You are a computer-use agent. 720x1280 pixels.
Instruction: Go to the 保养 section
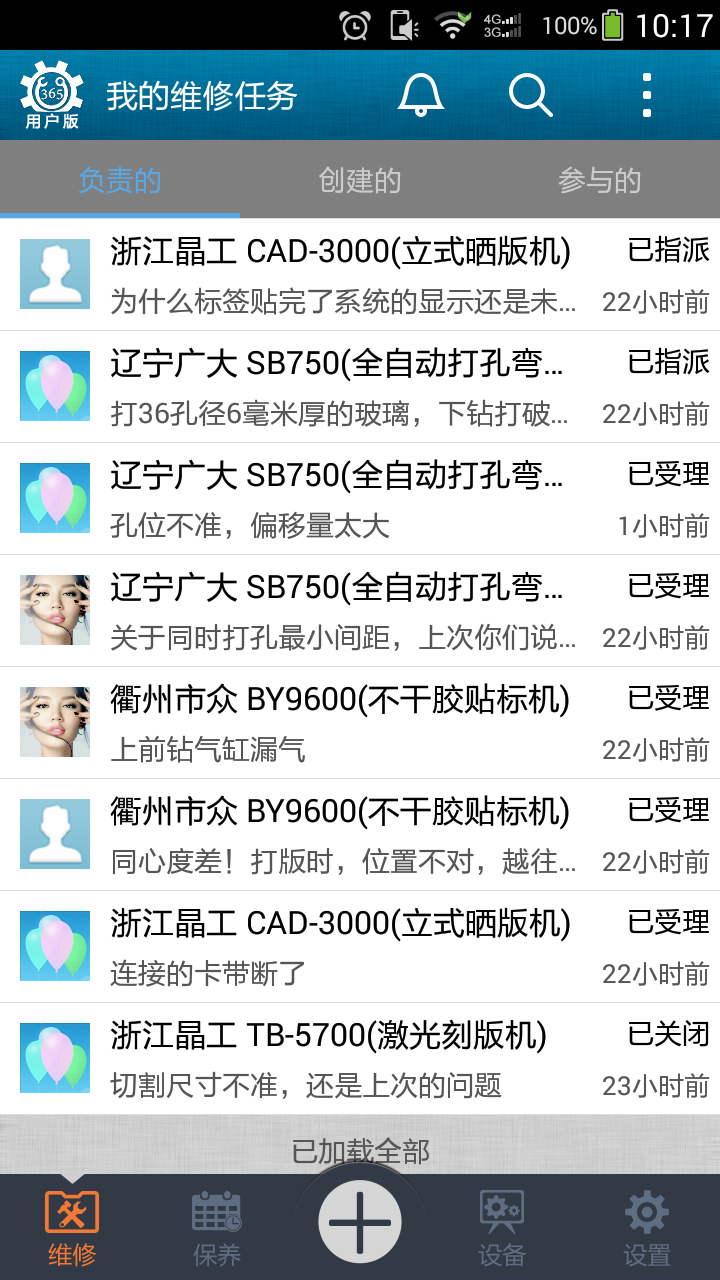217,1227
